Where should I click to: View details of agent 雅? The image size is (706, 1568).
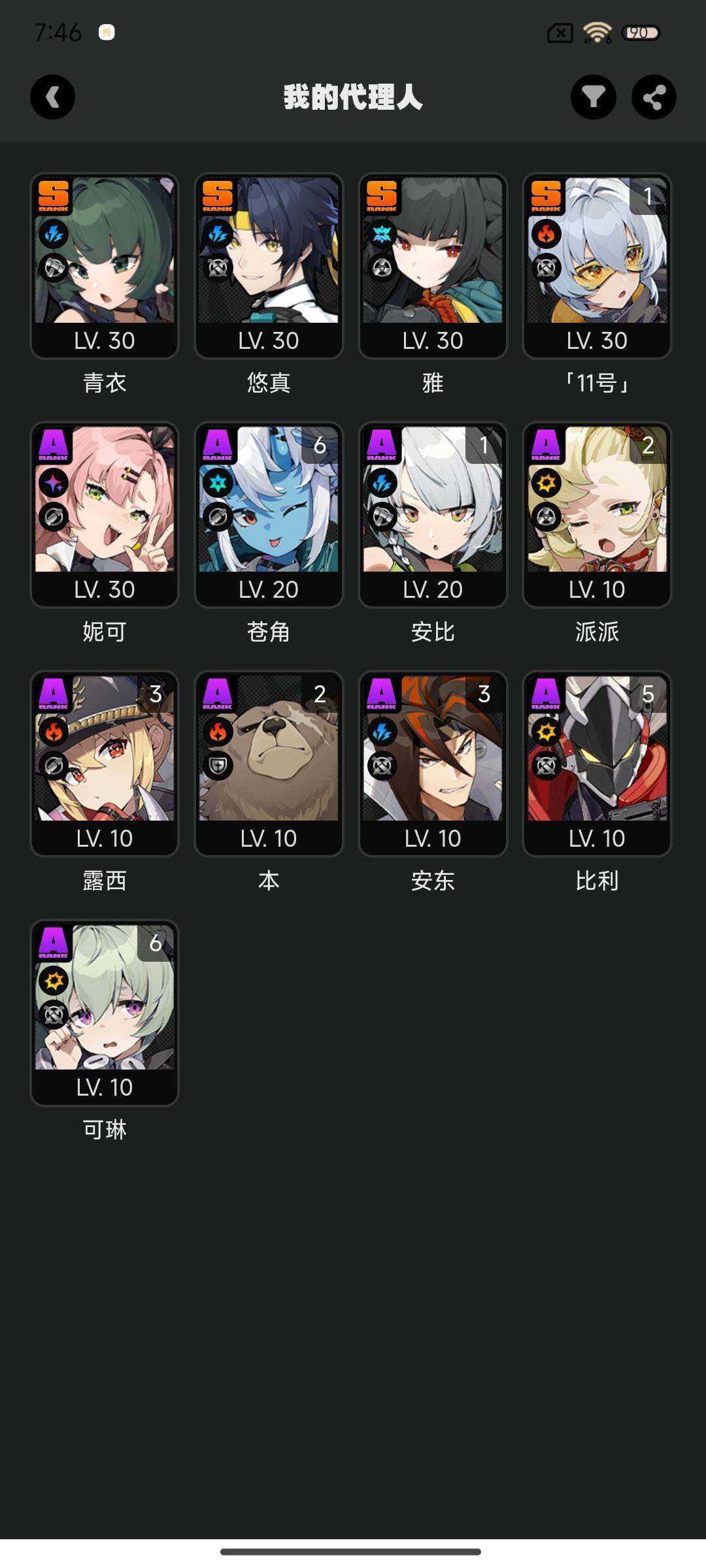pos(433,265)
